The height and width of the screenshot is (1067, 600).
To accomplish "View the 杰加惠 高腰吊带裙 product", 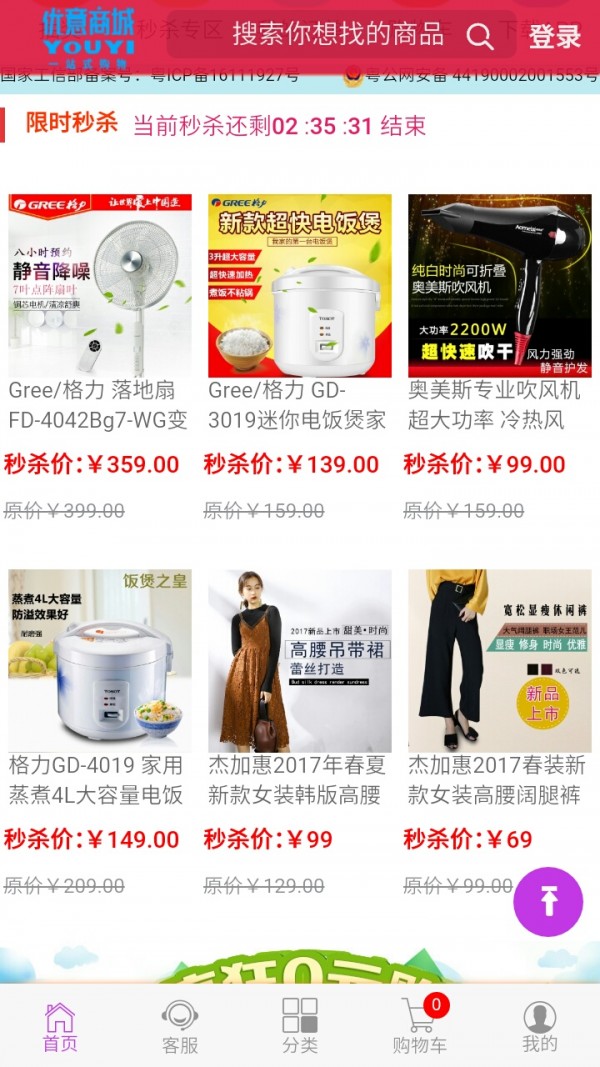I will pos(300,661).
